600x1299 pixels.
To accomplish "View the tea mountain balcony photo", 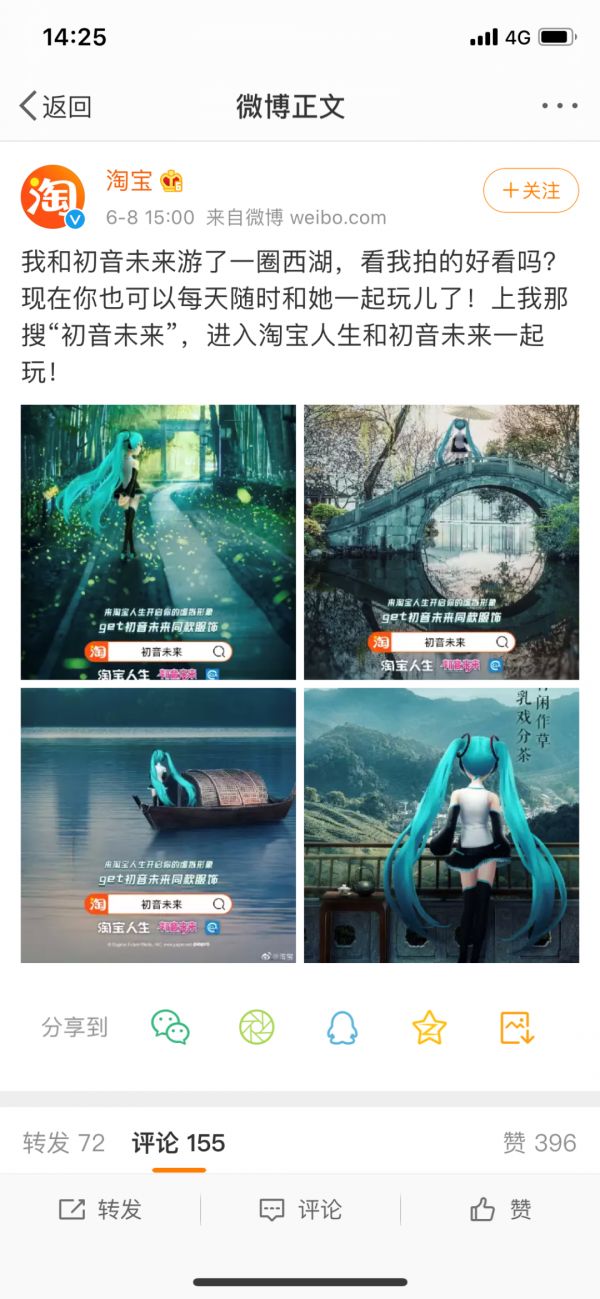I will [x=441, y=825].
